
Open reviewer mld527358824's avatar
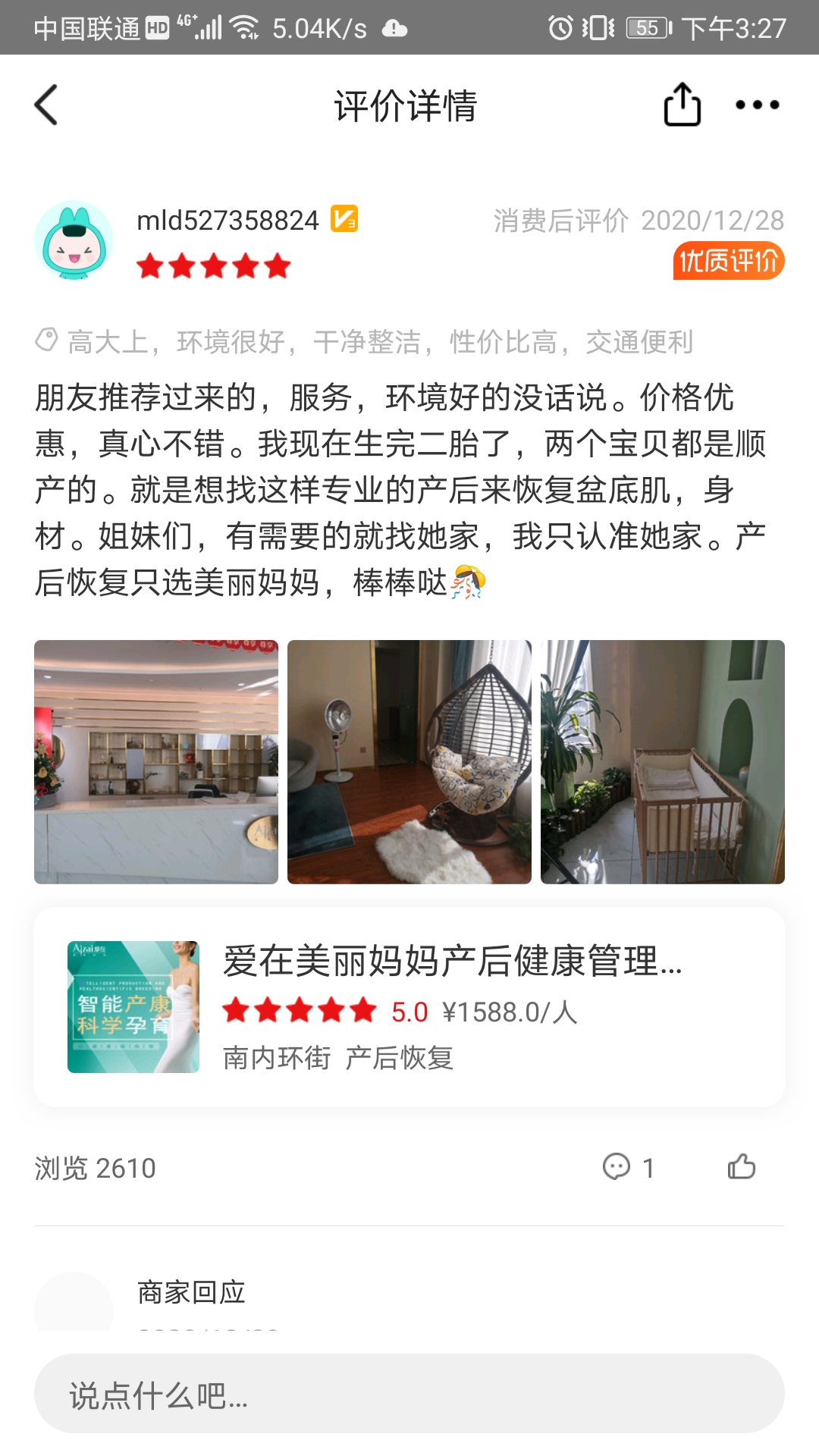point(74,240)
